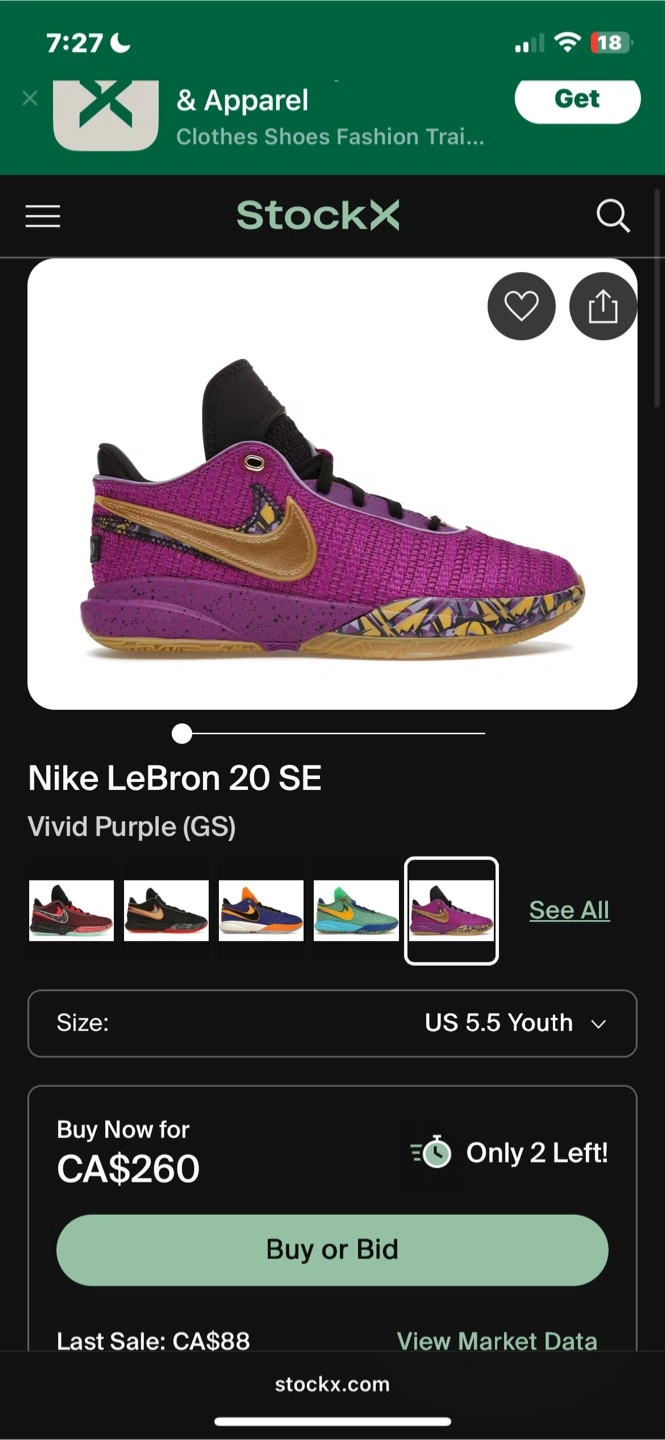Select the black and orange colorway thumbnail

tap(166, 910)
